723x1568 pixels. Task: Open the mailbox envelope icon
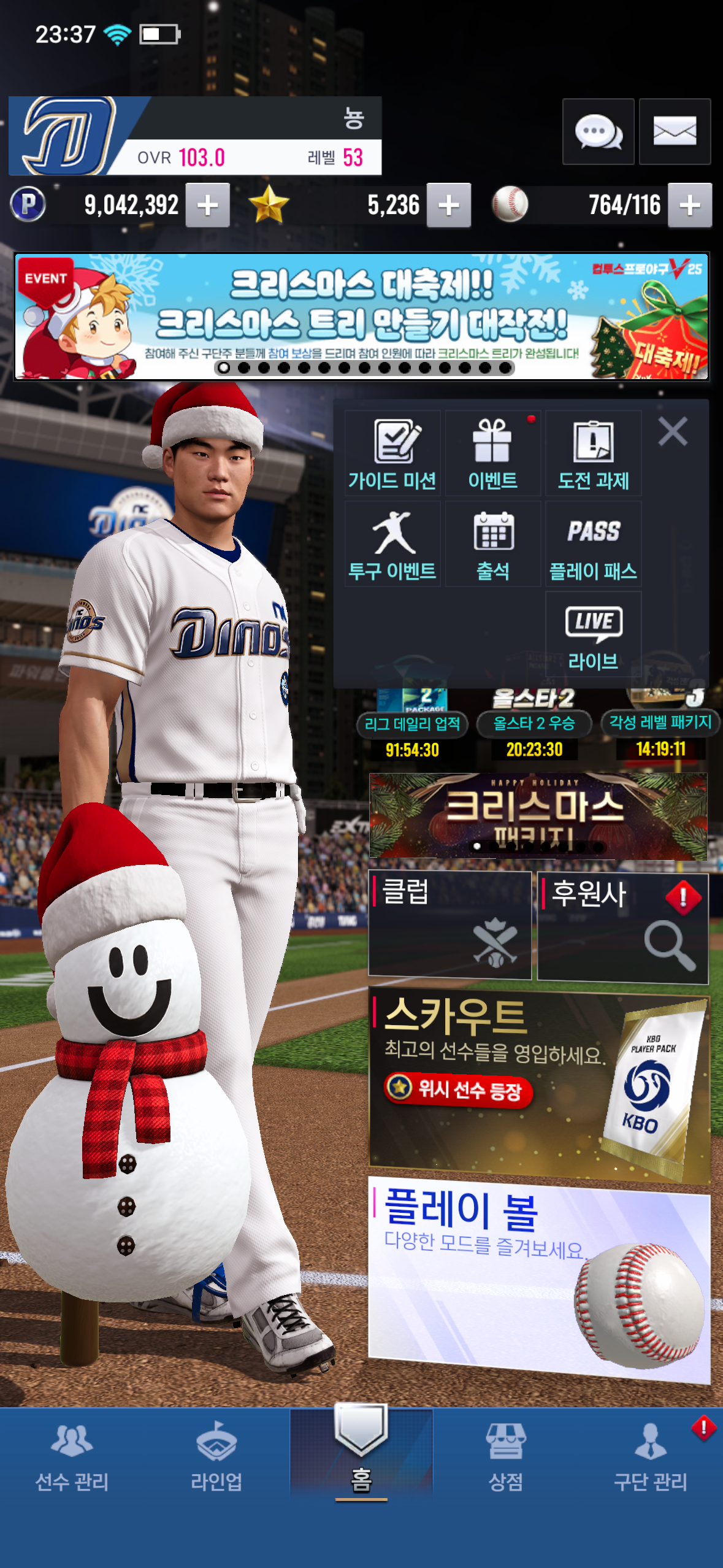pyautogui.click(x=675, y=131)
